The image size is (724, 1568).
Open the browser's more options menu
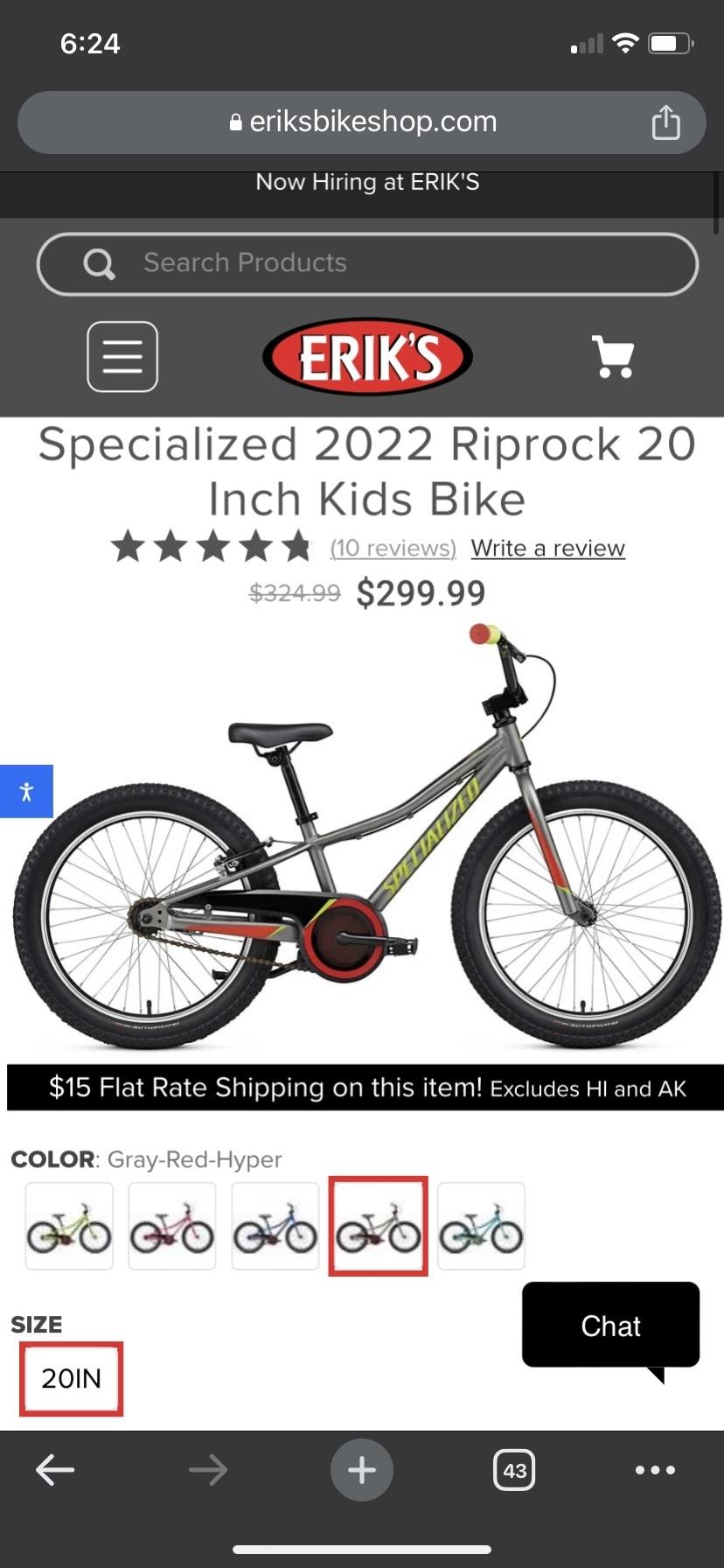pos(655,1471)
